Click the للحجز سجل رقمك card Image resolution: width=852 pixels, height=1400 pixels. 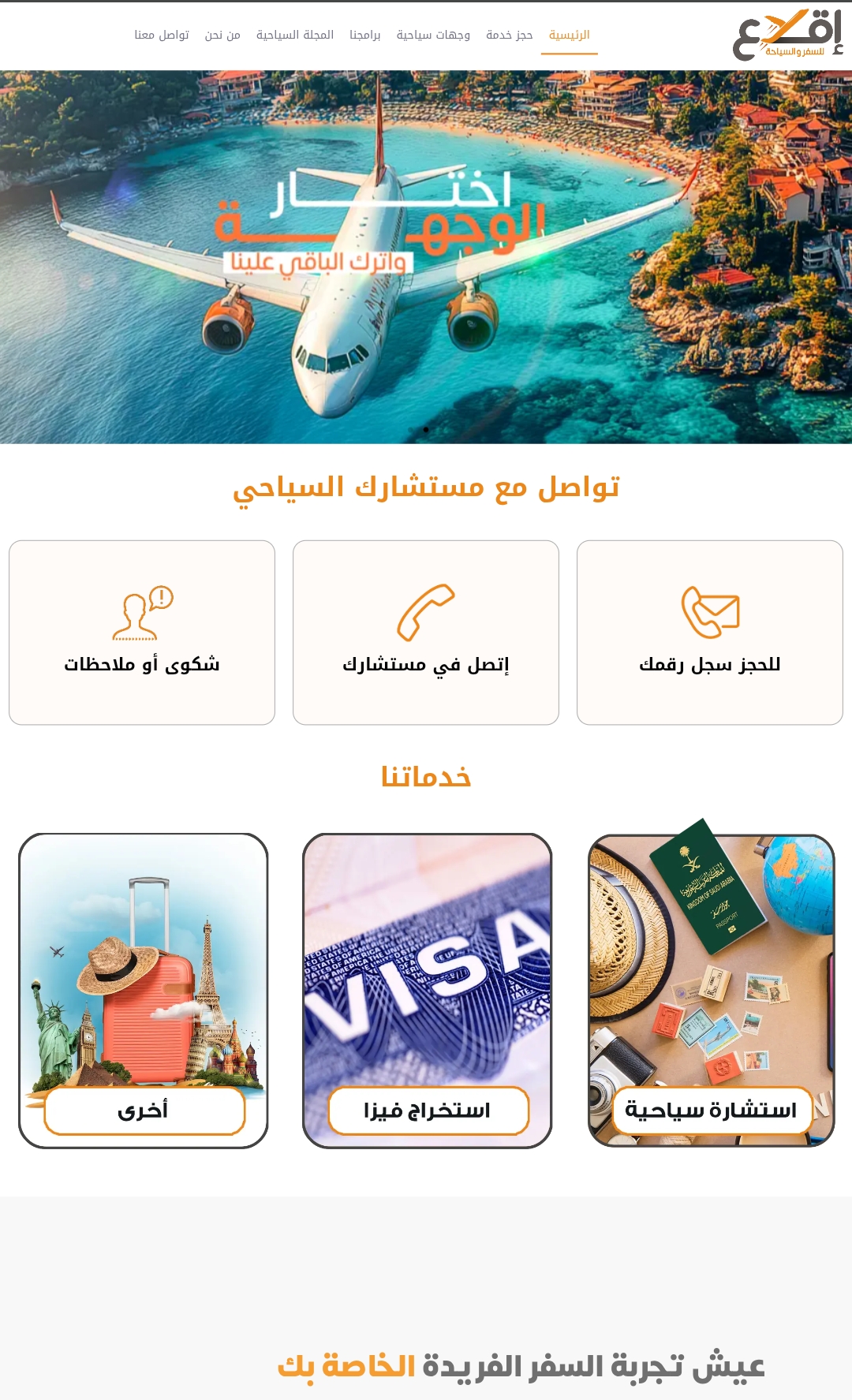(709, 631)
